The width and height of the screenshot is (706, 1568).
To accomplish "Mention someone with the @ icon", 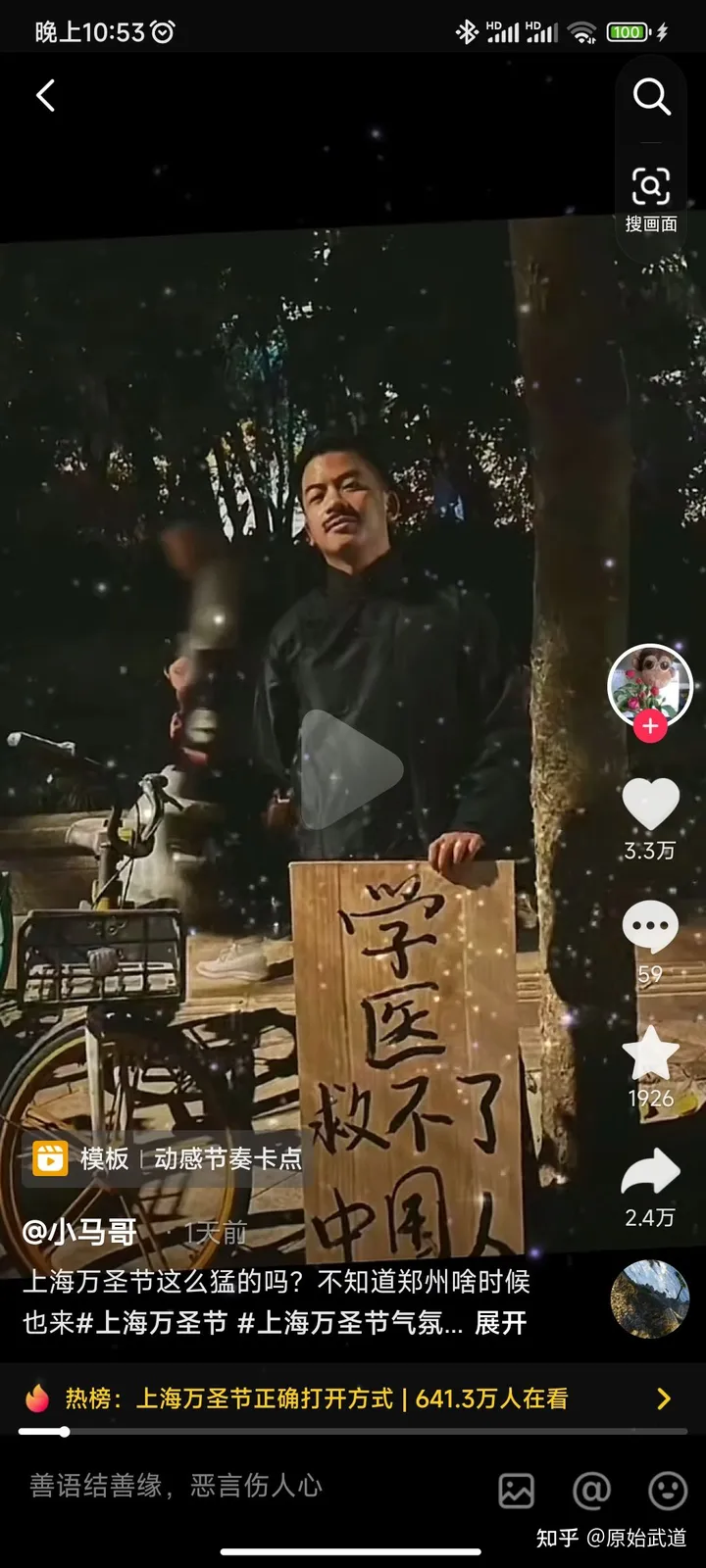I will [591, 1491].
